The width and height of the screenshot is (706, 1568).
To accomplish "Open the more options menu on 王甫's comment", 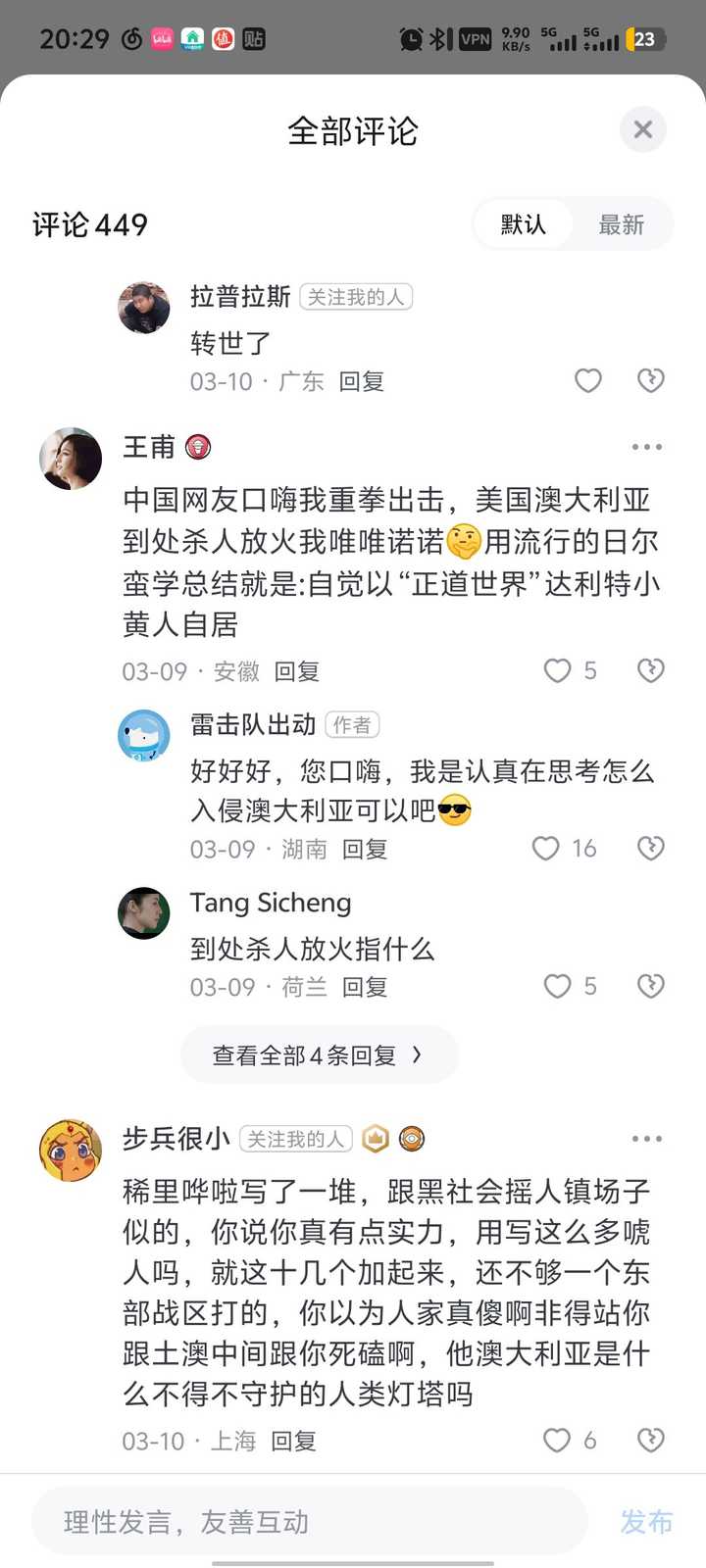I will coord(646,447).
